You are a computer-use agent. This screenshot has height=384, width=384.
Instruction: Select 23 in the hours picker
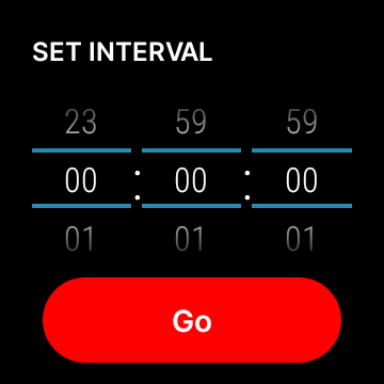pyautogui.click(x=81, y=122)
